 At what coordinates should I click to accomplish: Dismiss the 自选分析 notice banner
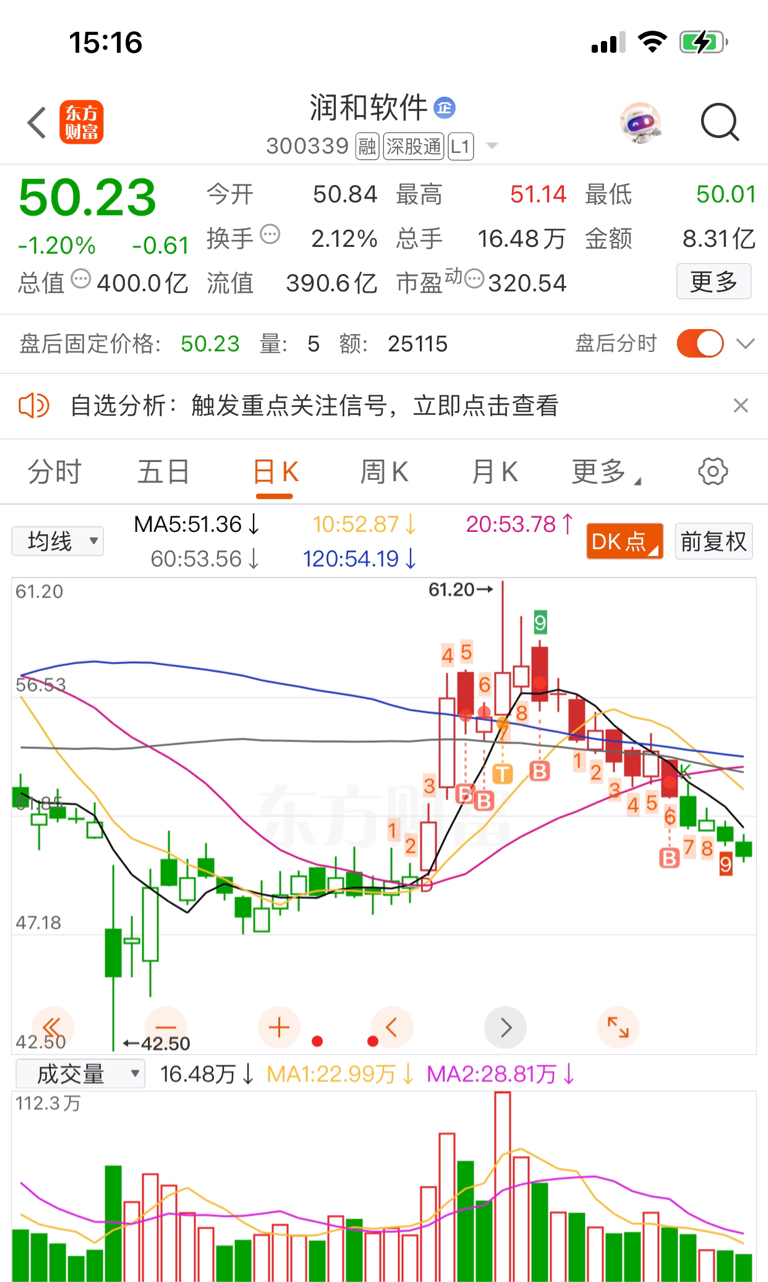pos(741,405)
